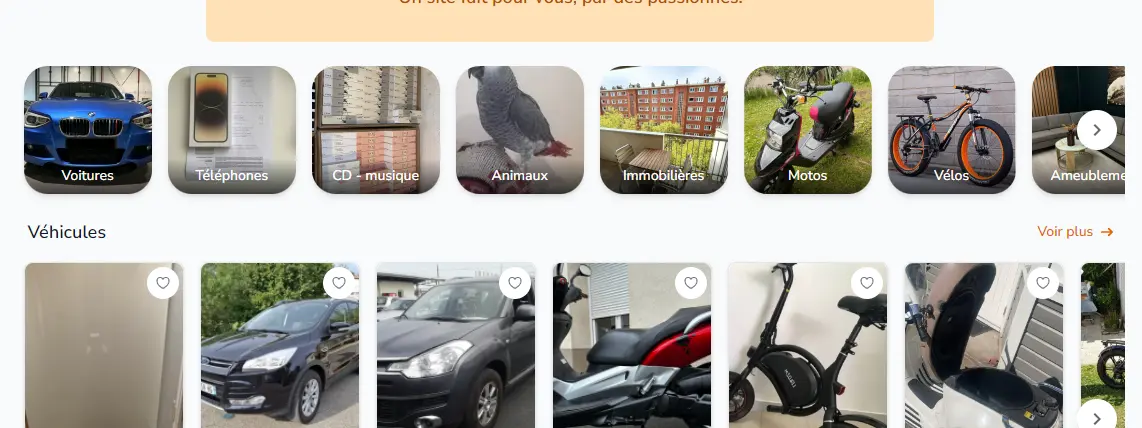1142x428 pixels.
Task: Show next categories with the arrow
Action: coord(1097,130)
